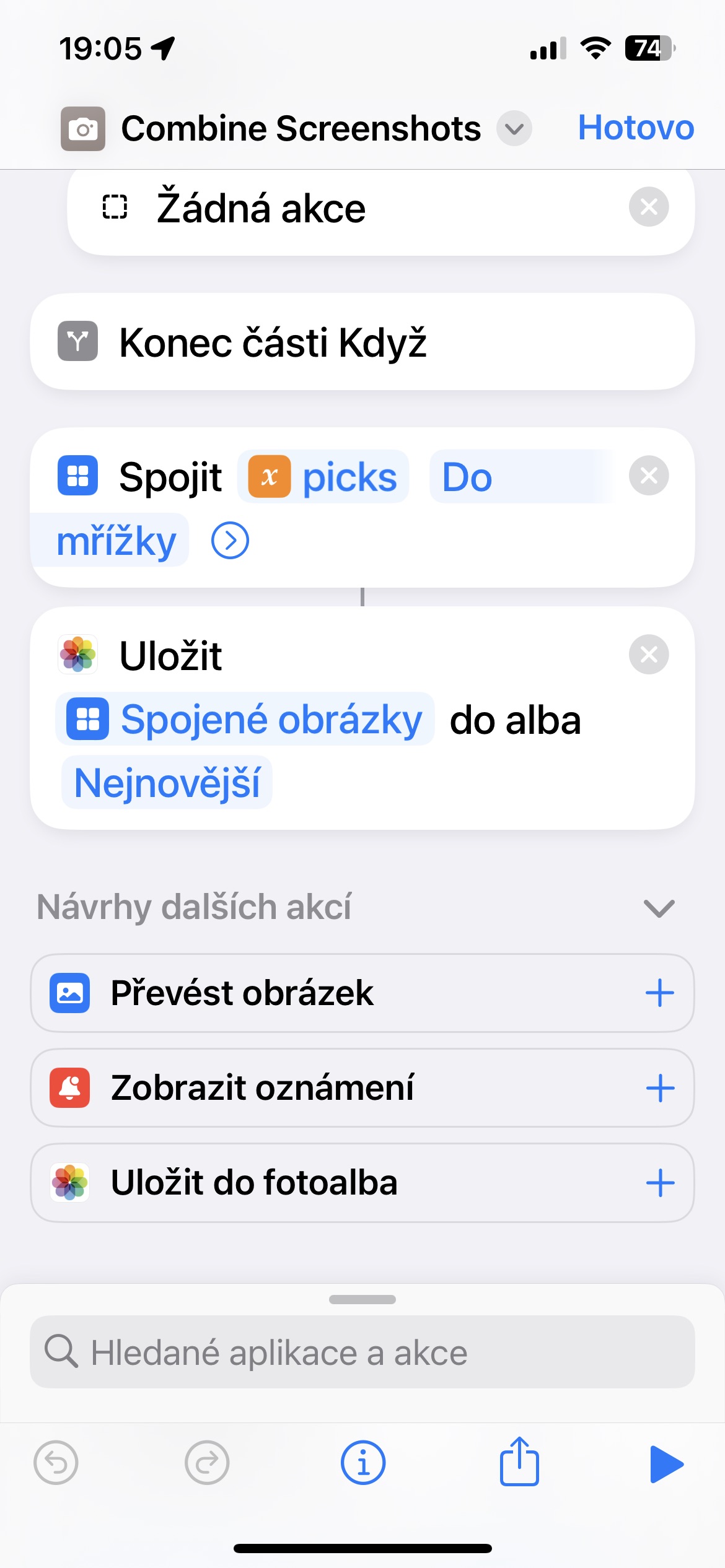Image resolution: width=725 pixels, height=1568 pixels.
Task: Delete the Uložit action
Action: coord(649,655)
